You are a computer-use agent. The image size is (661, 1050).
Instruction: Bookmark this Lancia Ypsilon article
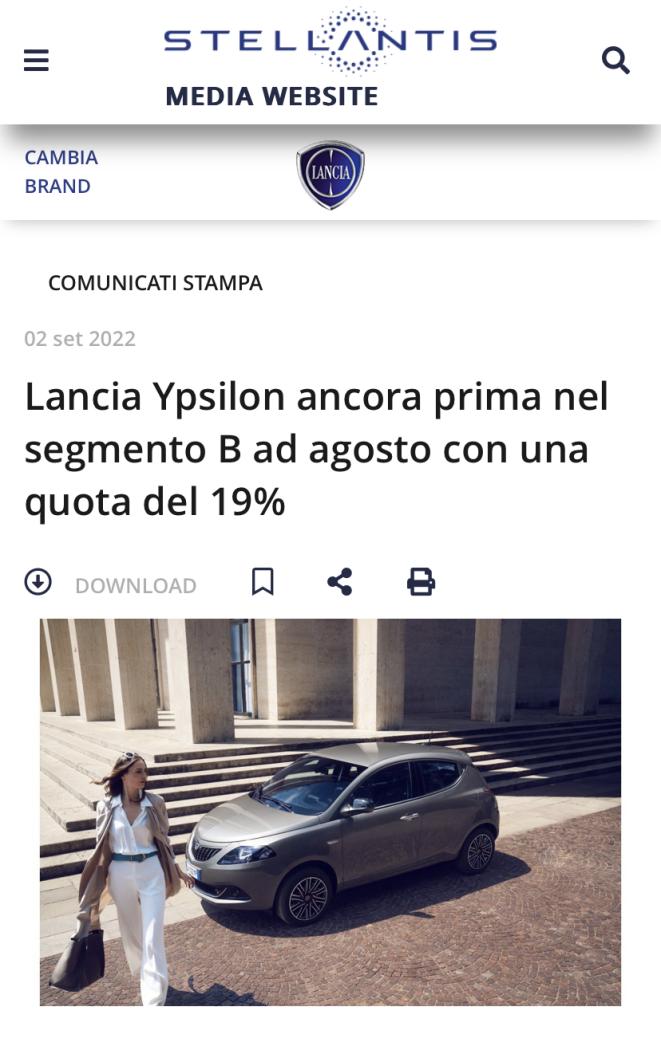262,582
